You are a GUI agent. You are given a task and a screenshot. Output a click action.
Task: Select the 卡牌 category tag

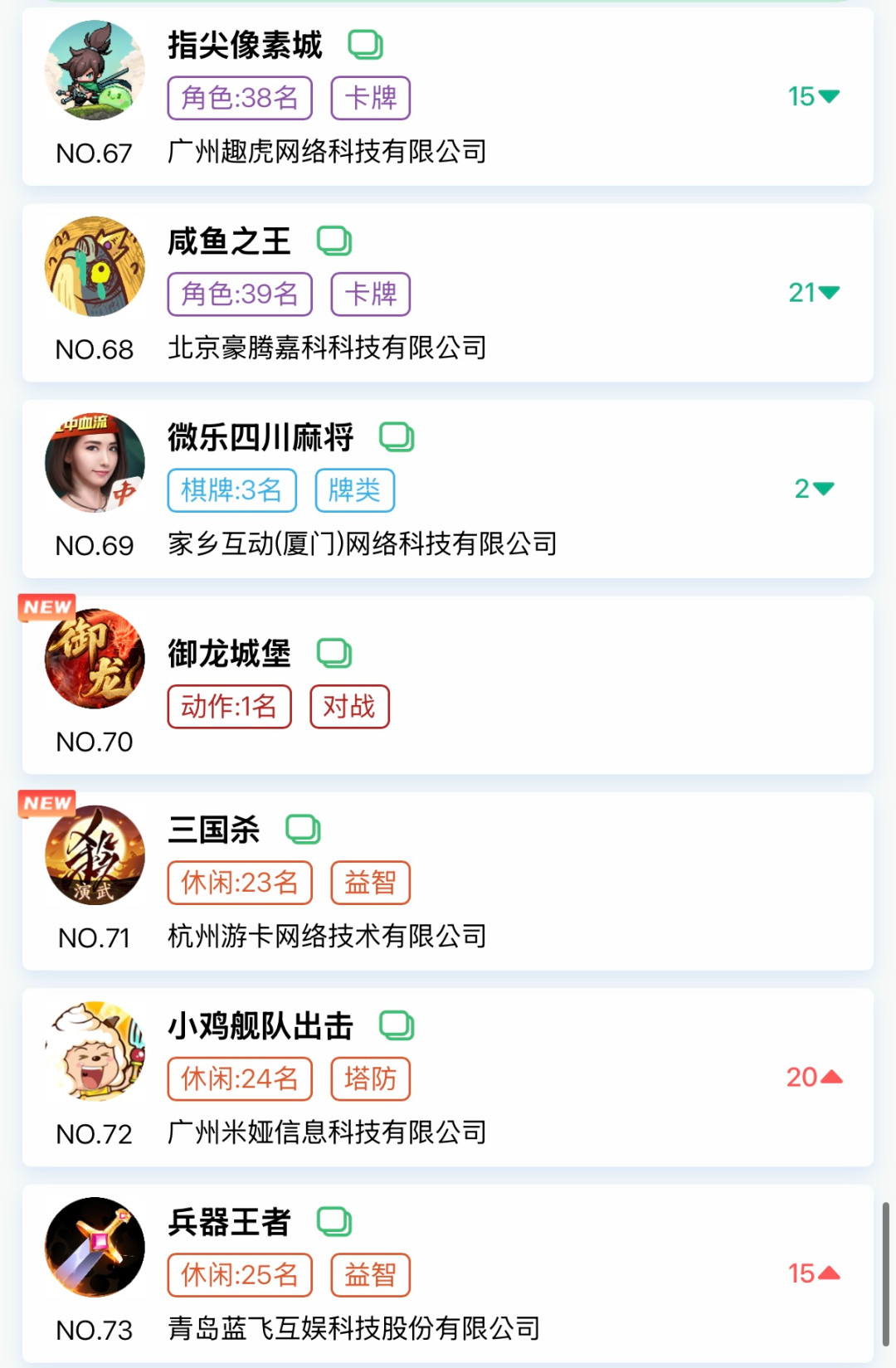(x=371, y=97)
